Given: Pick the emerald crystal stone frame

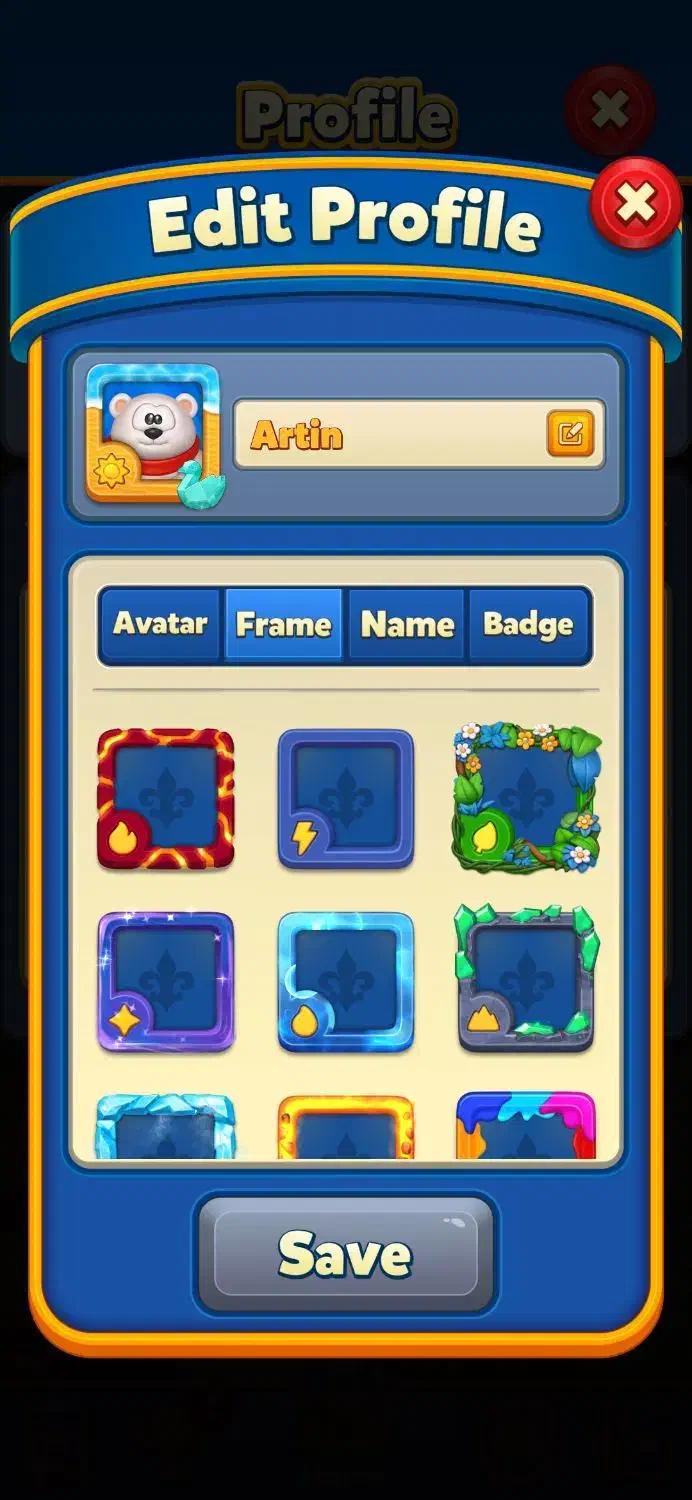Looking at the screenshot, I should (x=526, y=979).
